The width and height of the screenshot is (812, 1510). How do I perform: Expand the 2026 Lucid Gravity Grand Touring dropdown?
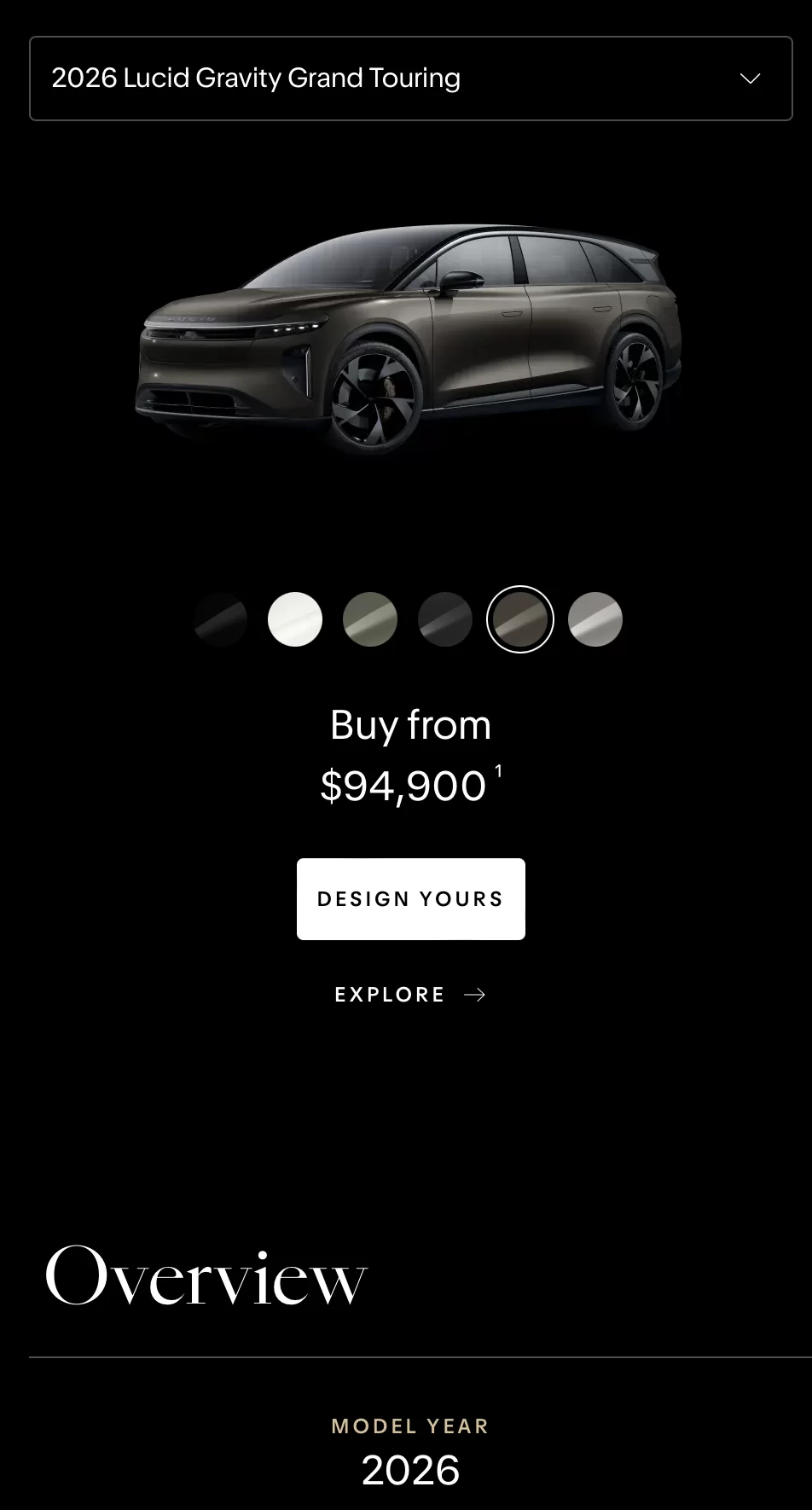(410, 78)
